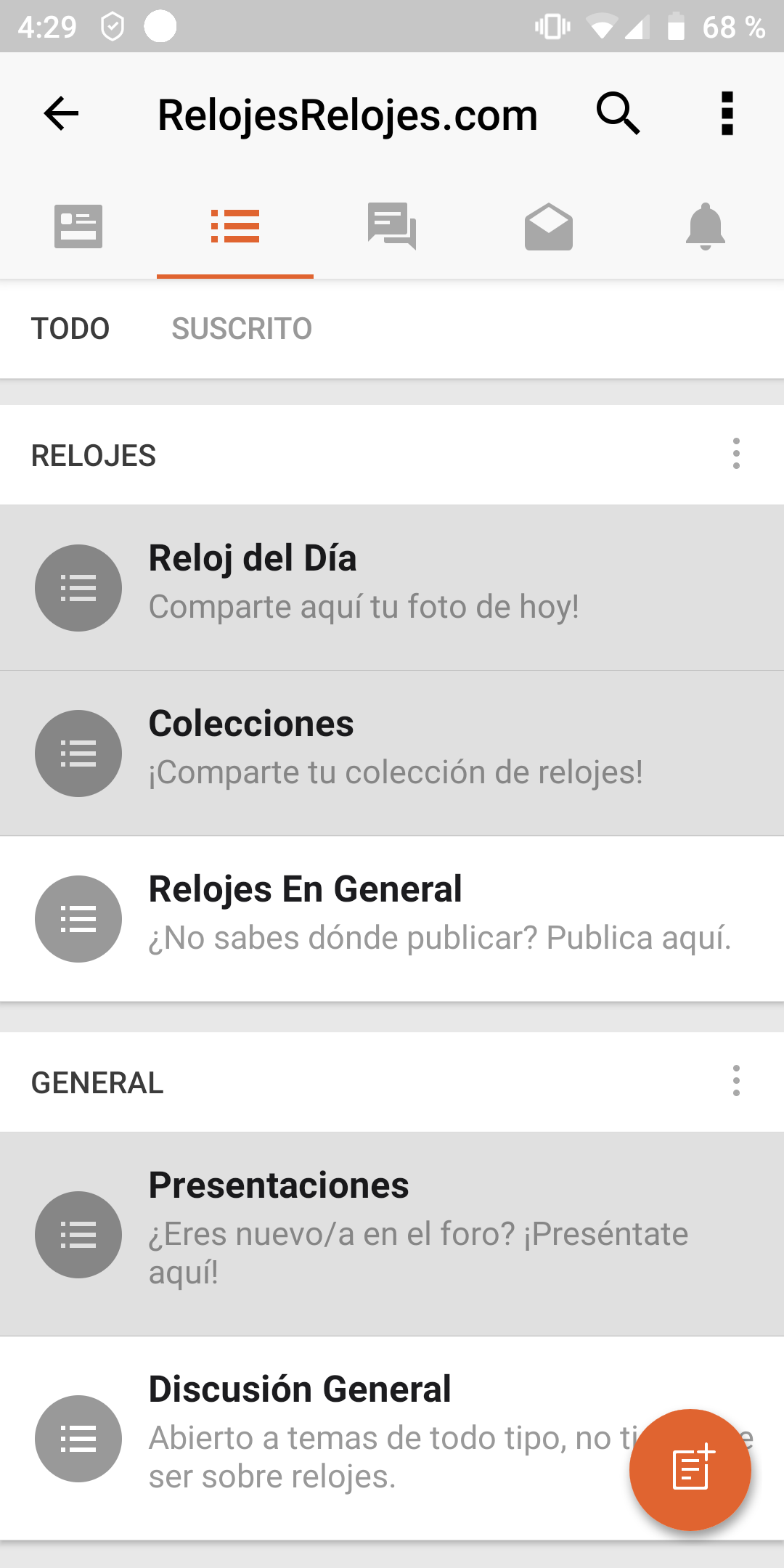Open the app bar overflow menu
The height and width of the screenshot is (1568, 784).
click(727, 114)
